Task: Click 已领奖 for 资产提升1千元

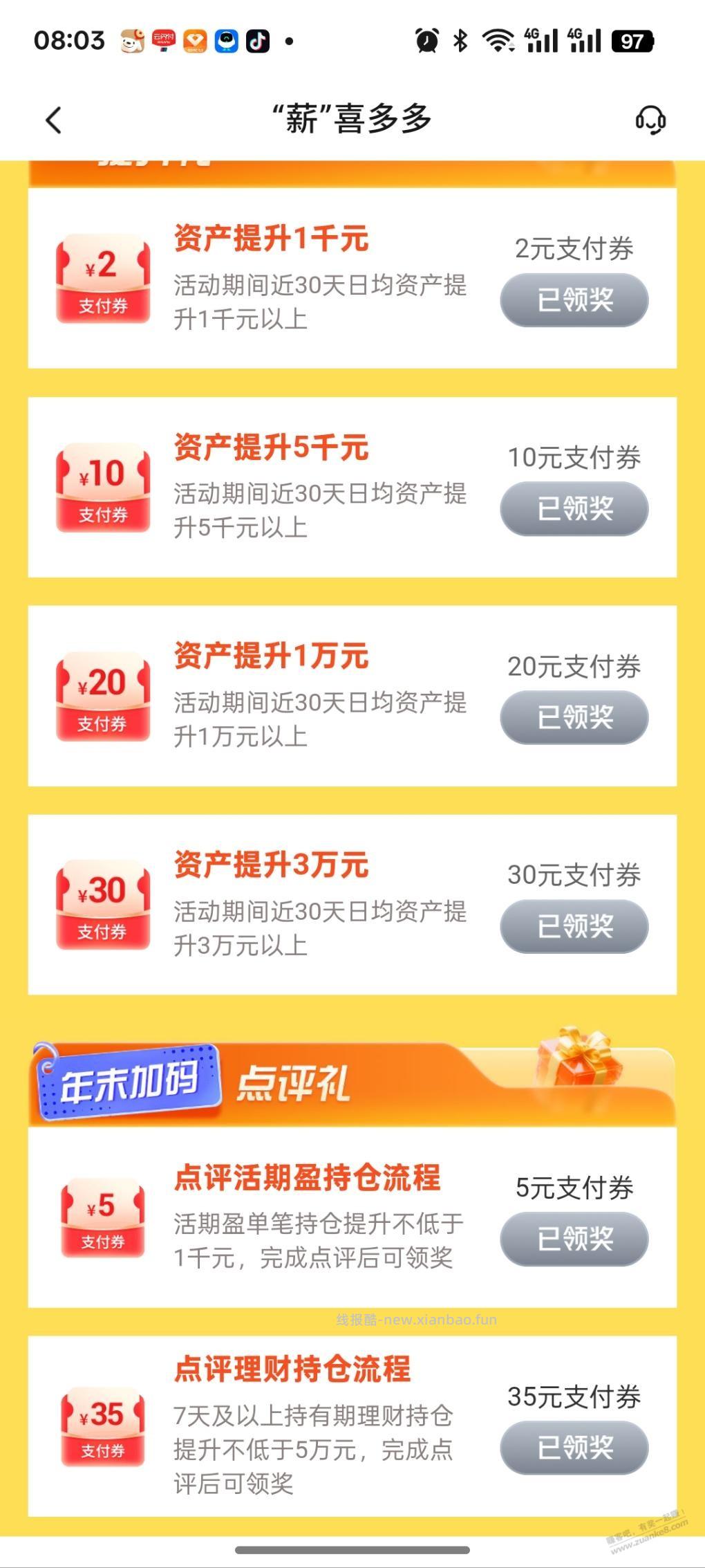Action: (x=573, y=299)
